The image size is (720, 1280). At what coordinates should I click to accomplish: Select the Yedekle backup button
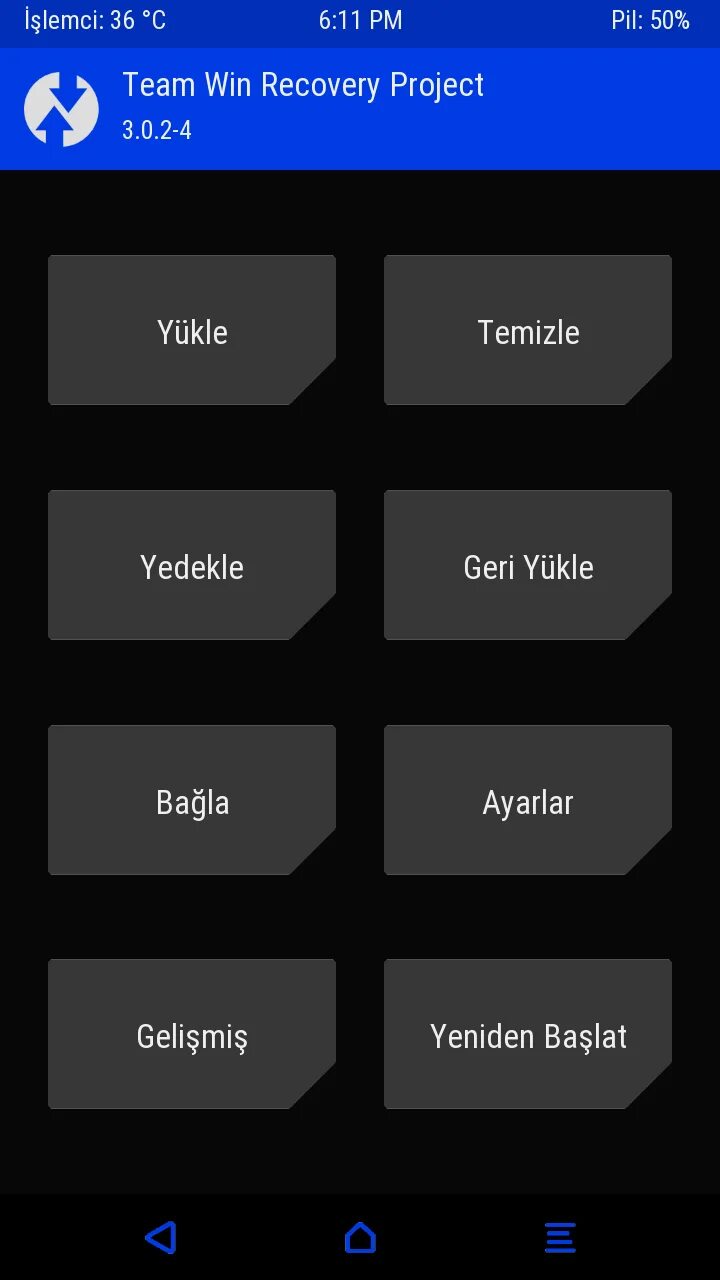click(x=192, y=565)
